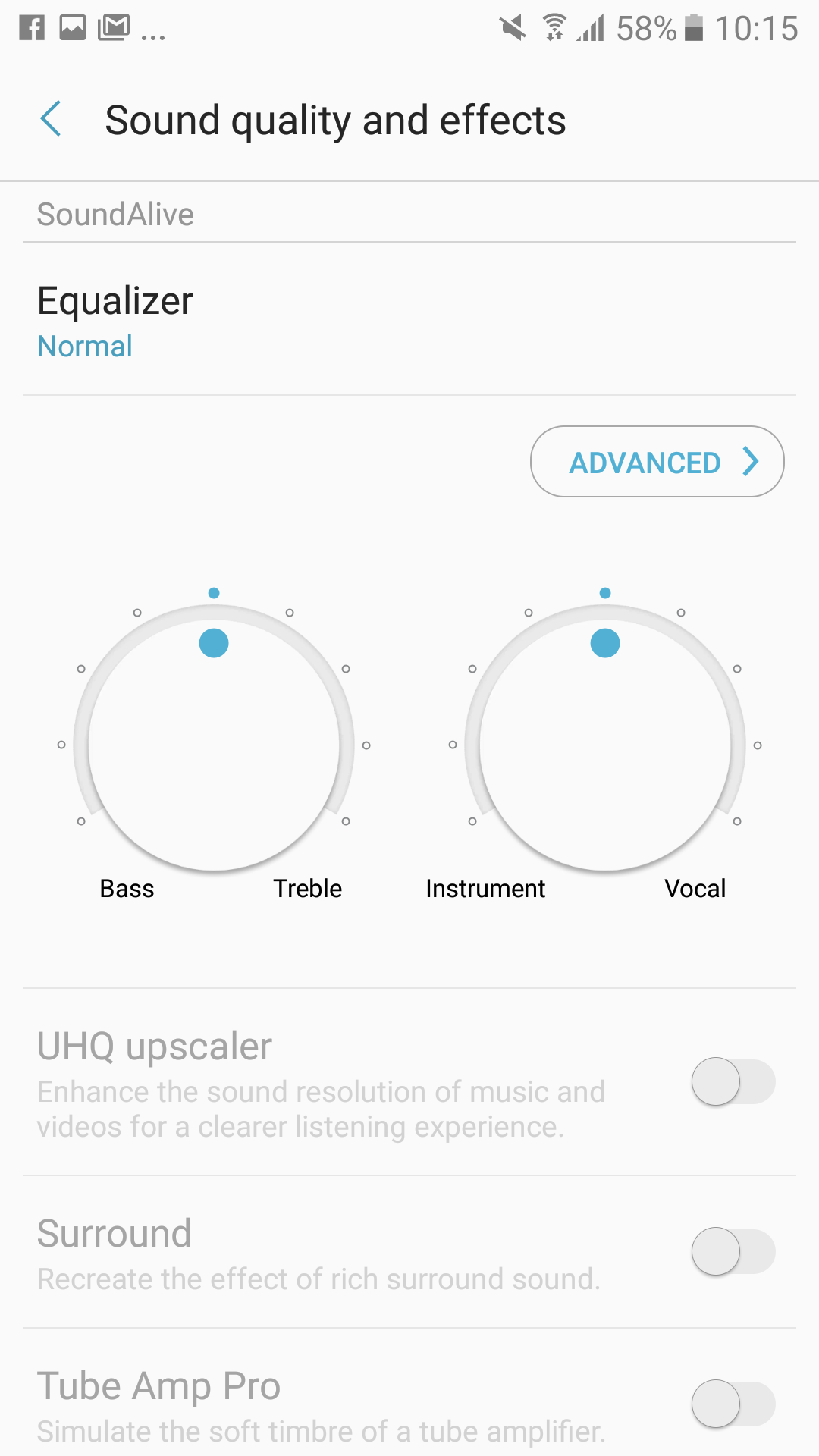Open the ADVANCED equalizer settings
This screenshot has width=819, height=1456.
657,462
